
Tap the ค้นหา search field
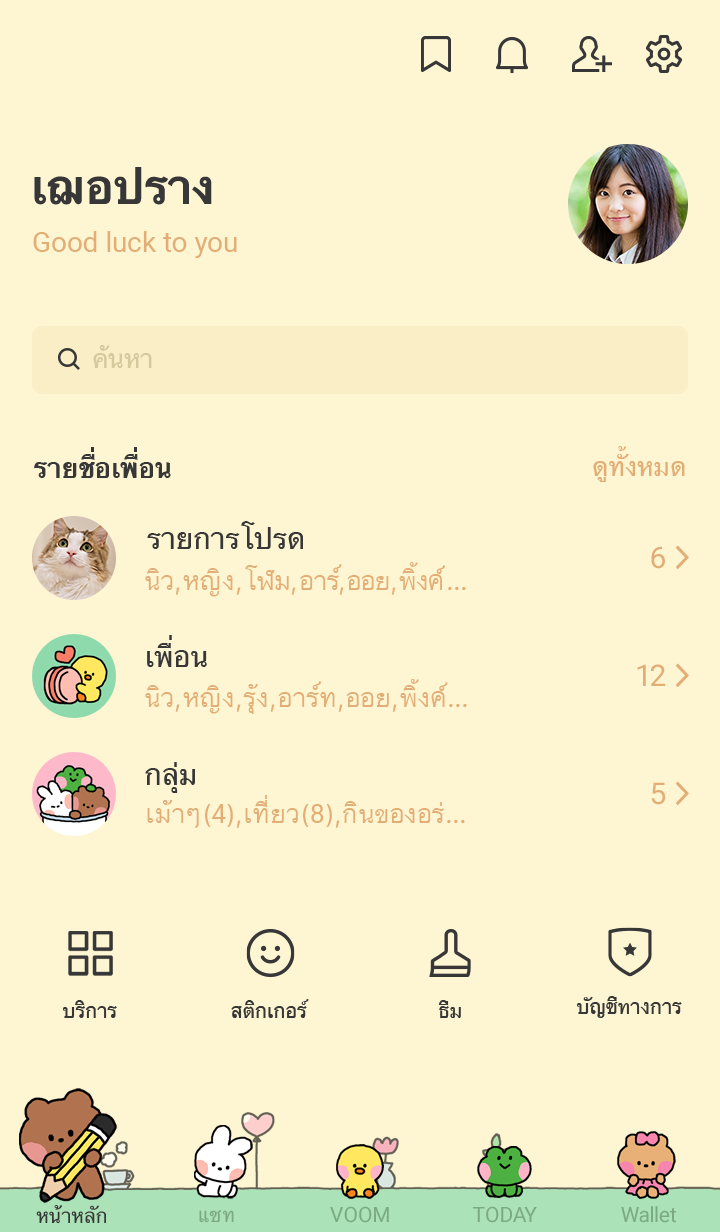point(360,360)
